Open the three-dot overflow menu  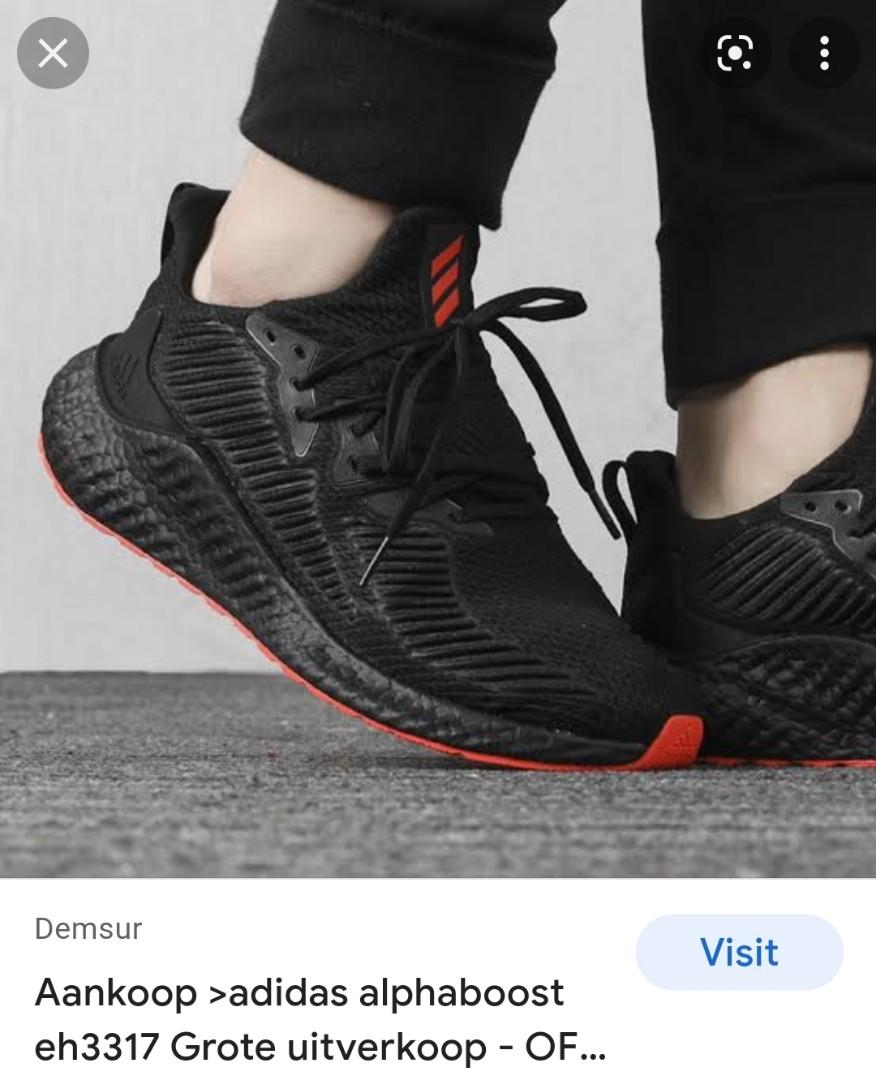click(824, 53)
